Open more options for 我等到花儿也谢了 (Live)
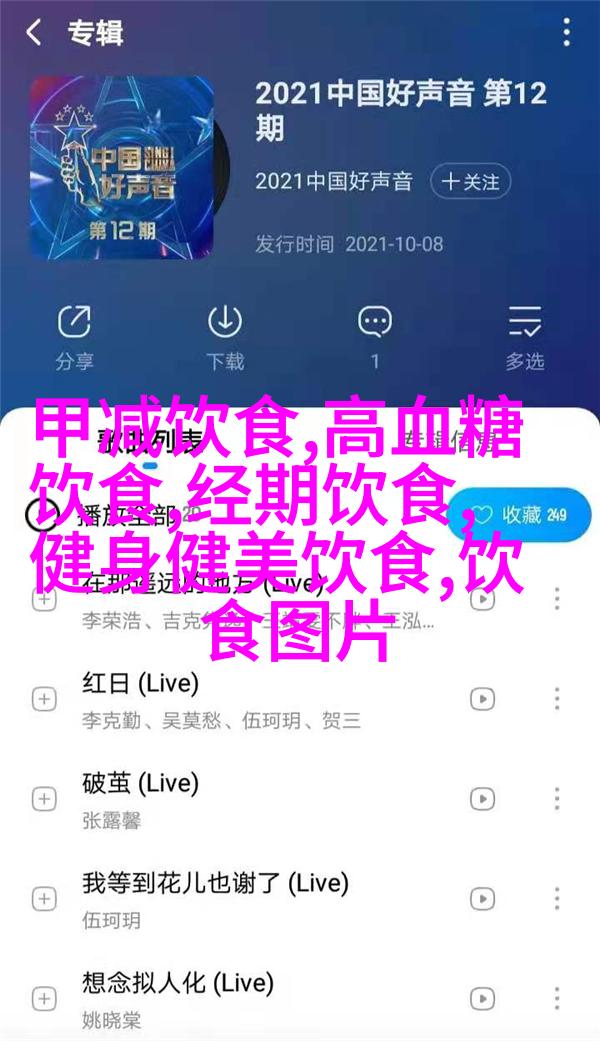Viewport: 600px width, 1041px height. tap(557, 899)
